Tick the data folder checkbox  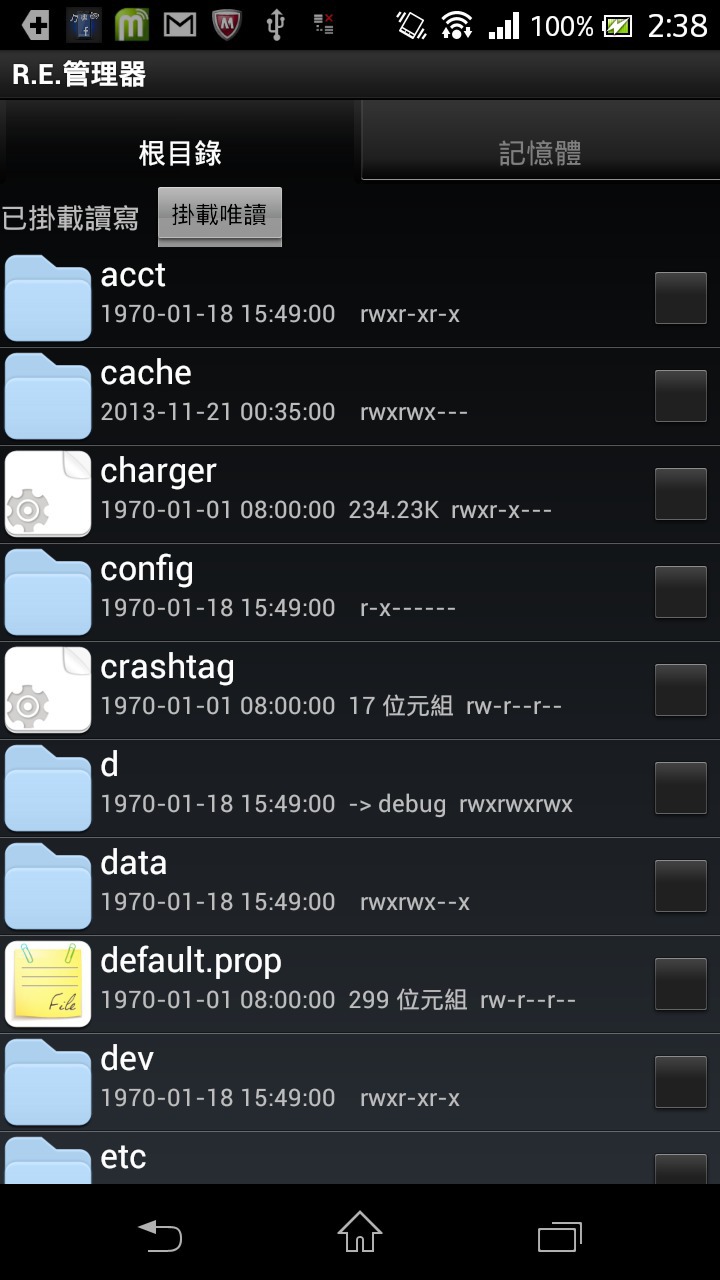(x=681, y=886)
